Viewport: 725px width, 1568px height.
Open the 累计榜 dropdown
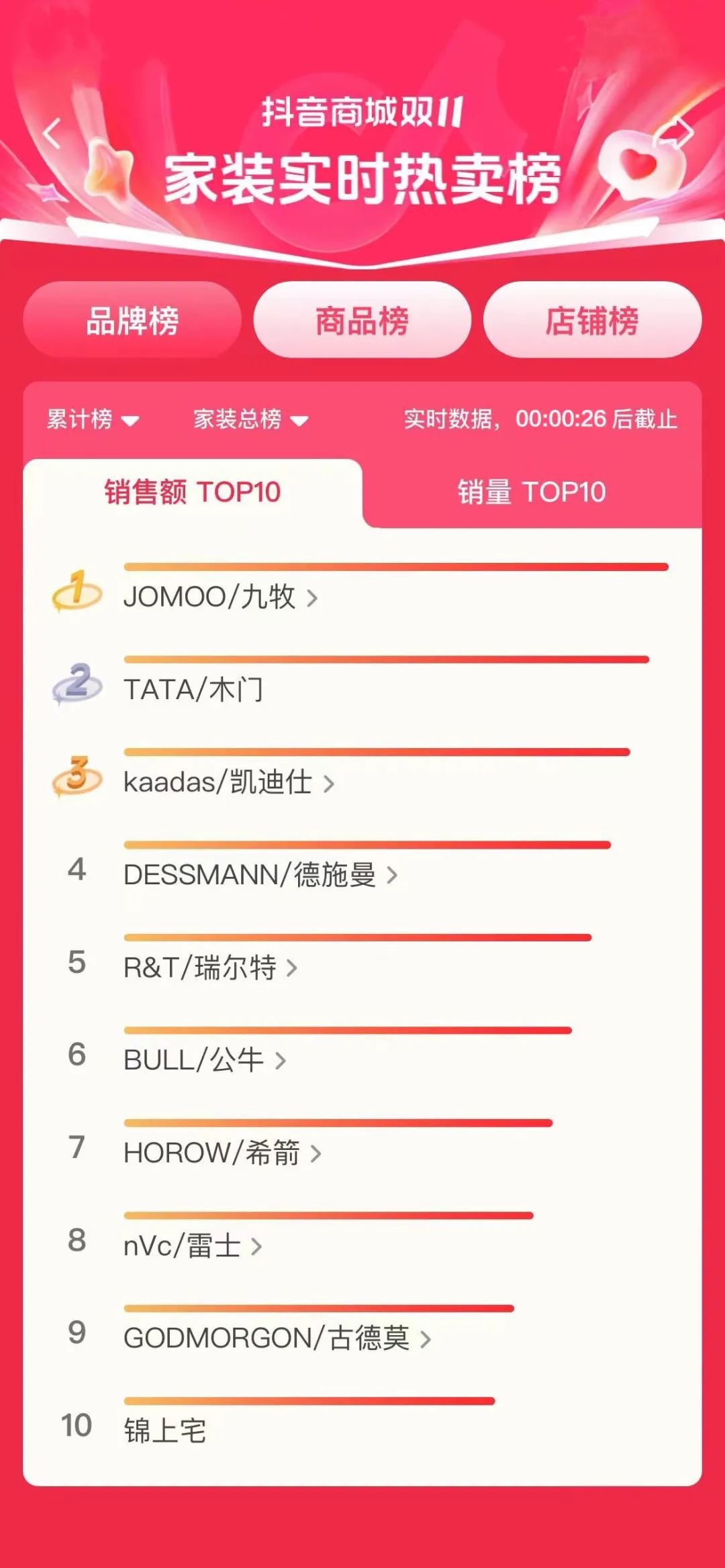click(x=93, y=419)
